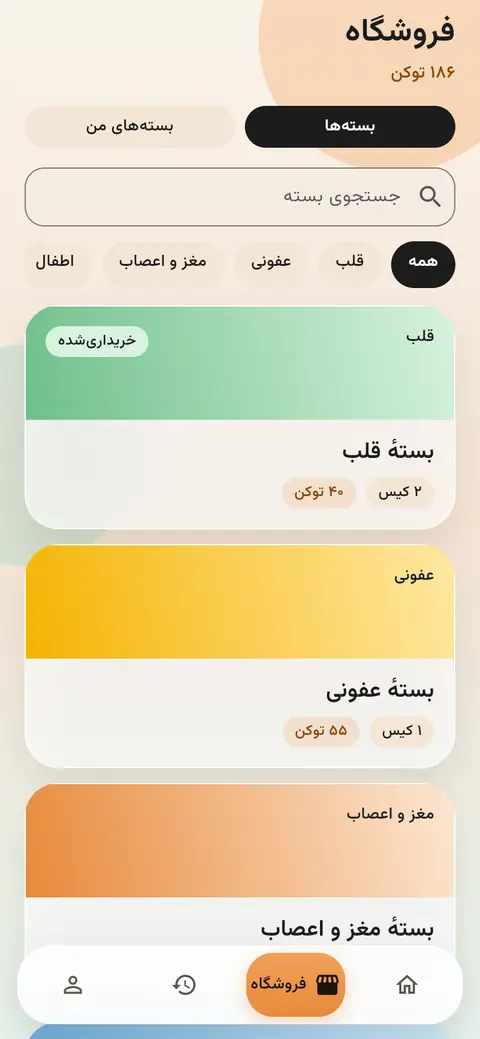Choose the مغز و اعصاب filter chip
The width and height of the screenshot is (480, 1039).
point(162,264)
